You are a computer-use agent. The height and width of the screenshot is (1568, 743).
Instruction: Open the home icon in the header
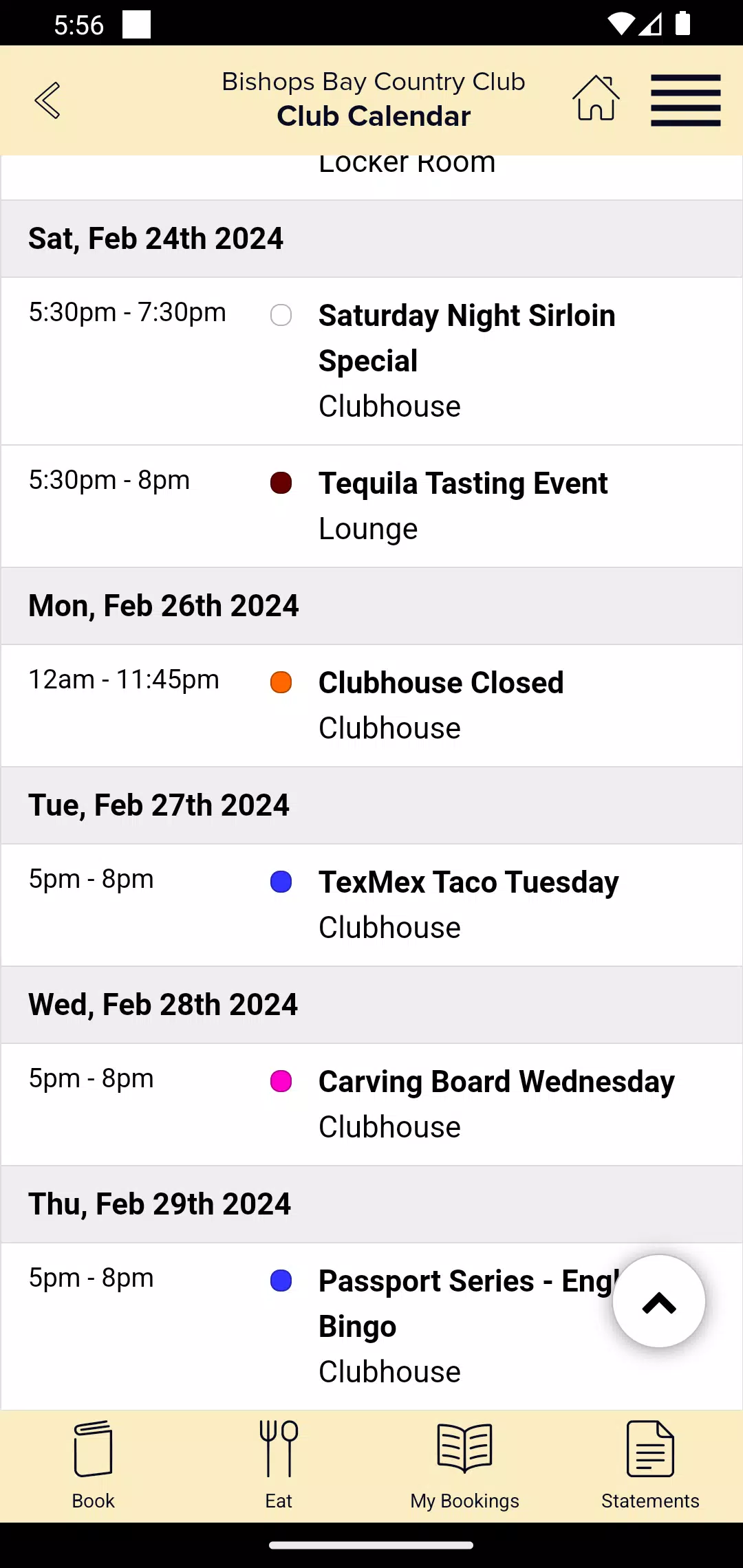pos(596,98)
